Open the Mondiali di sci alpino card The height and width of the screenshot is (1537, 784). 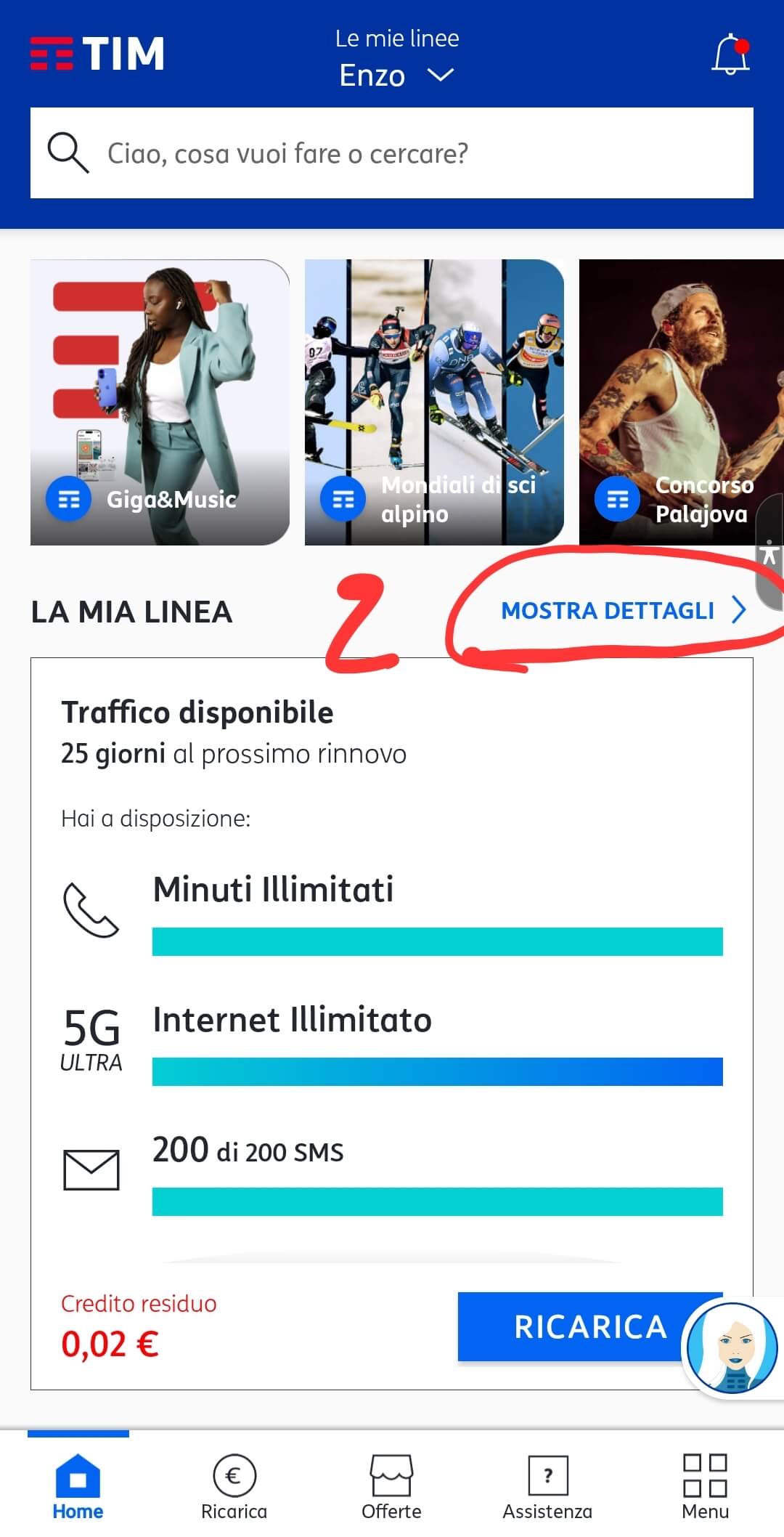pos(434,402)
